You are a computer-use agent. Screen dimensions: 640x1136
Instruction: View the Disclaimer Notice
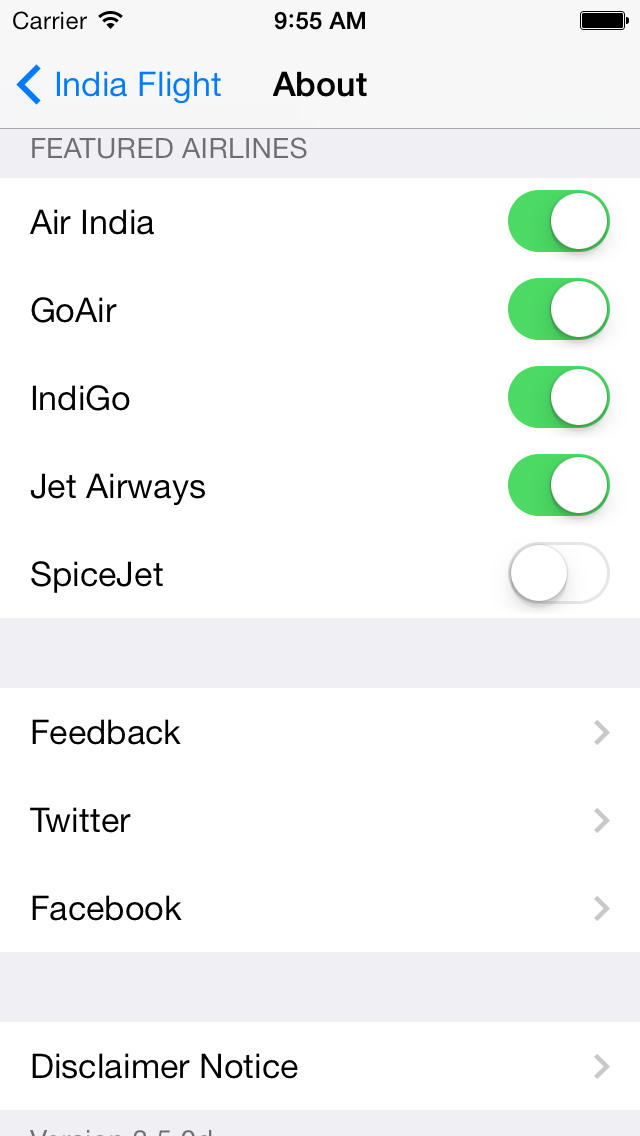coord(320,1066)
